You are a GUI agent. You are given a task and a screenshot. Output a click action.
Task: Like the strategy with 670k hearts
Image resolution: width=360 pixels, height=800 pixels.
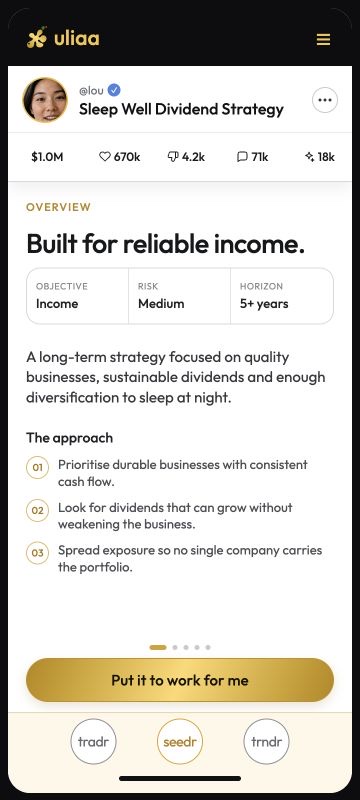[x=119, y=157]
